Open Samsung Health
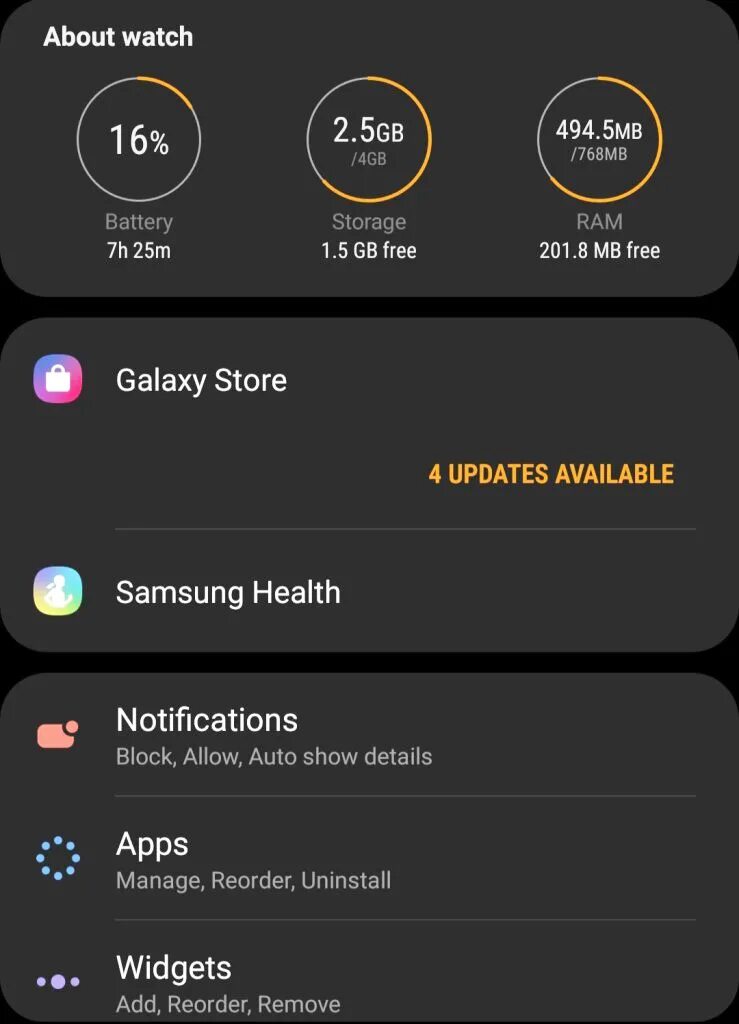Screen dimensions: 739x1024 tap(228, 593)
